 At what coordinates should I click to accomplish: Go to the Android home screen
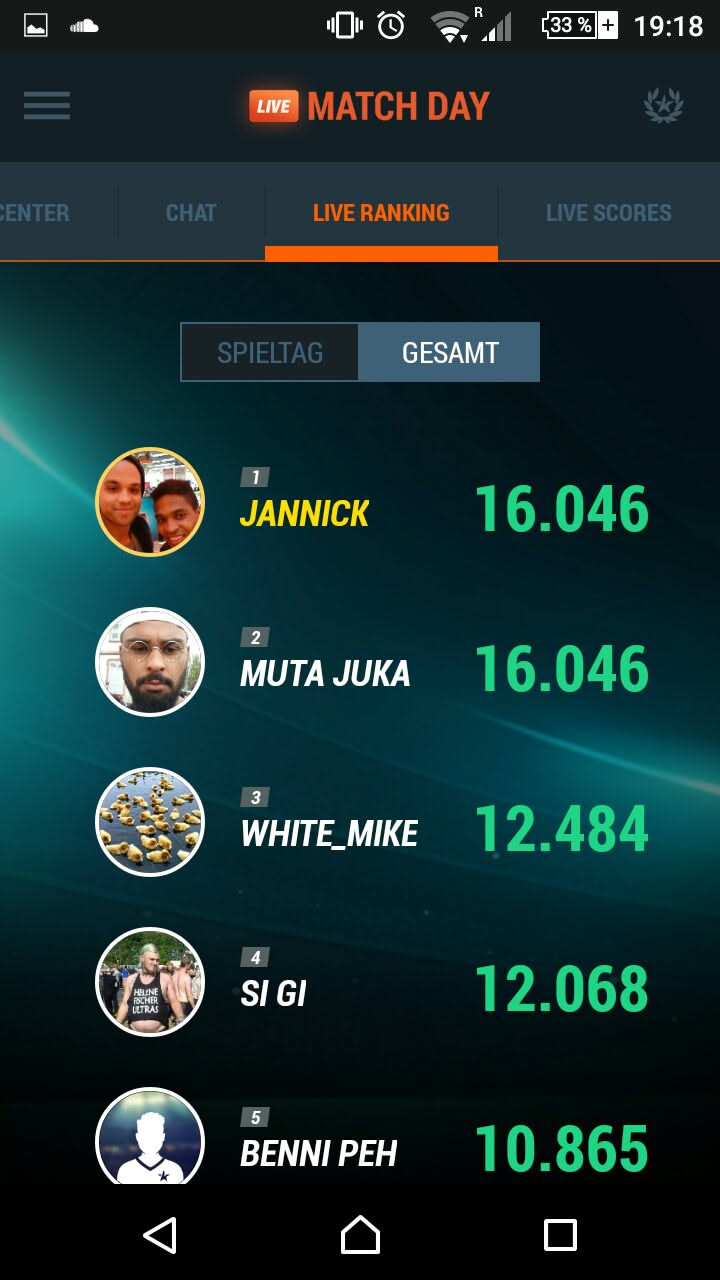tap(360, 1235)
